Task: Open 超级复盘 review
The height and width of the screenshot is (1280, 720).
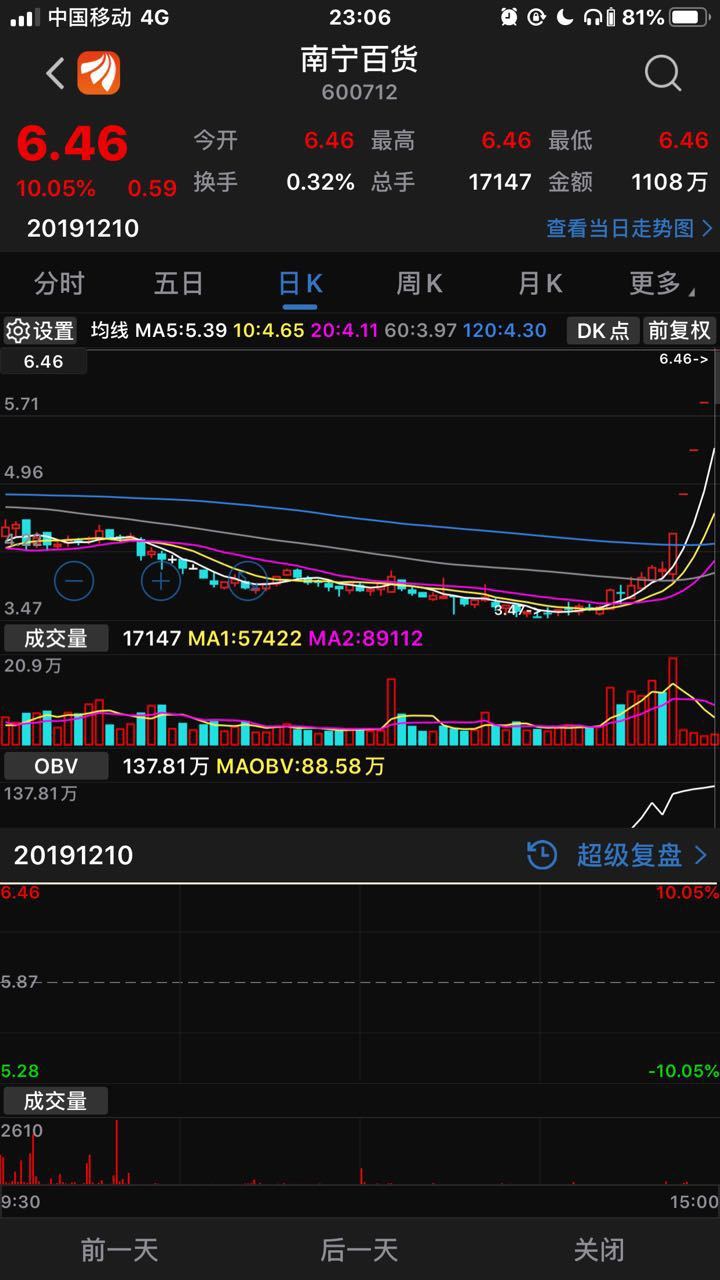Action: [x=630, y=855]
